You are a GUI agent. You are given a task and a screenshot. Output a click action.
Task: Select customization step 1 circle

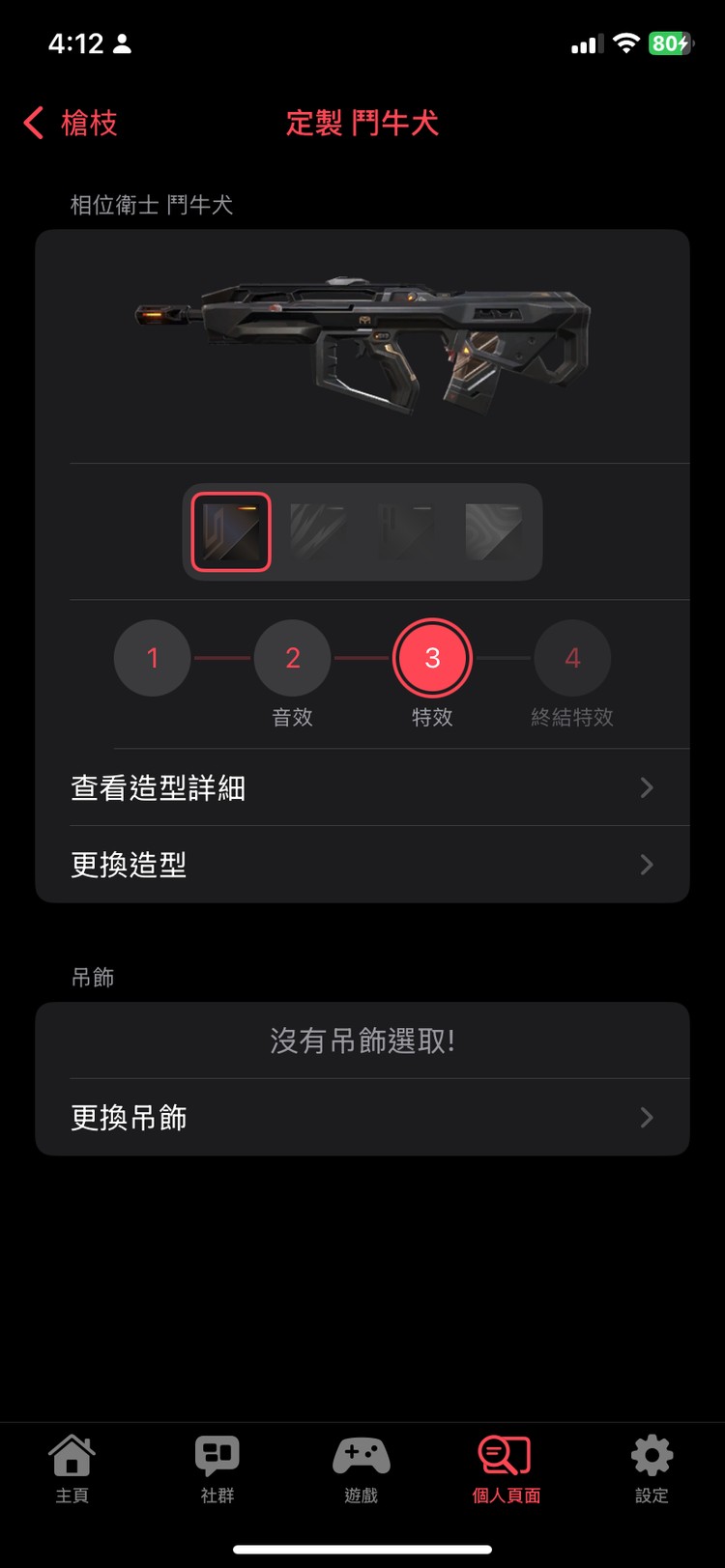pyautogui.click(x=152, y=658)
